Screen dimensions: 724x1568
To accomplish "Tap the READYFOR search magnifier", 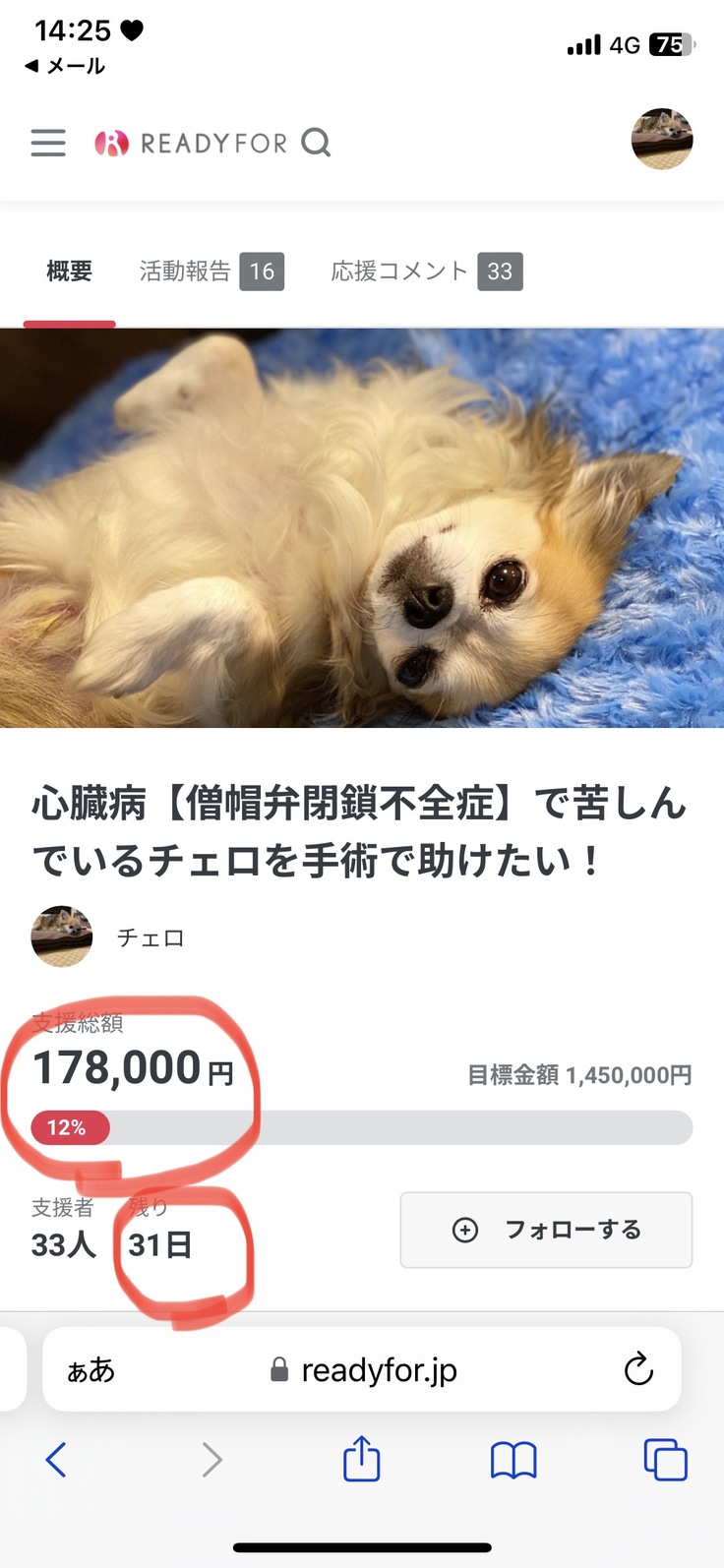I will point(316,144).
